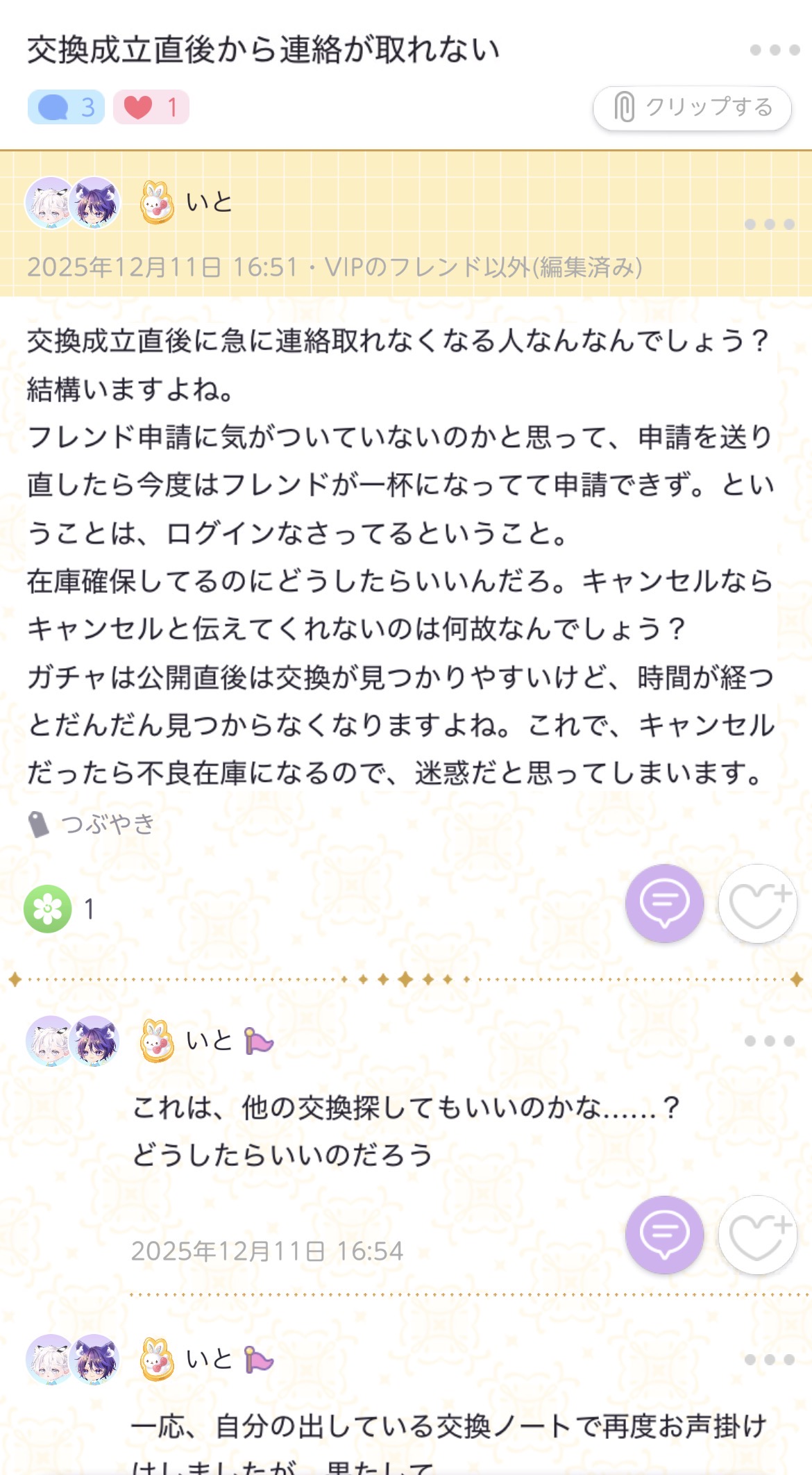Add a heart reaction to the main post
This screenshot has width=812, height=1475.
point(757,903)
